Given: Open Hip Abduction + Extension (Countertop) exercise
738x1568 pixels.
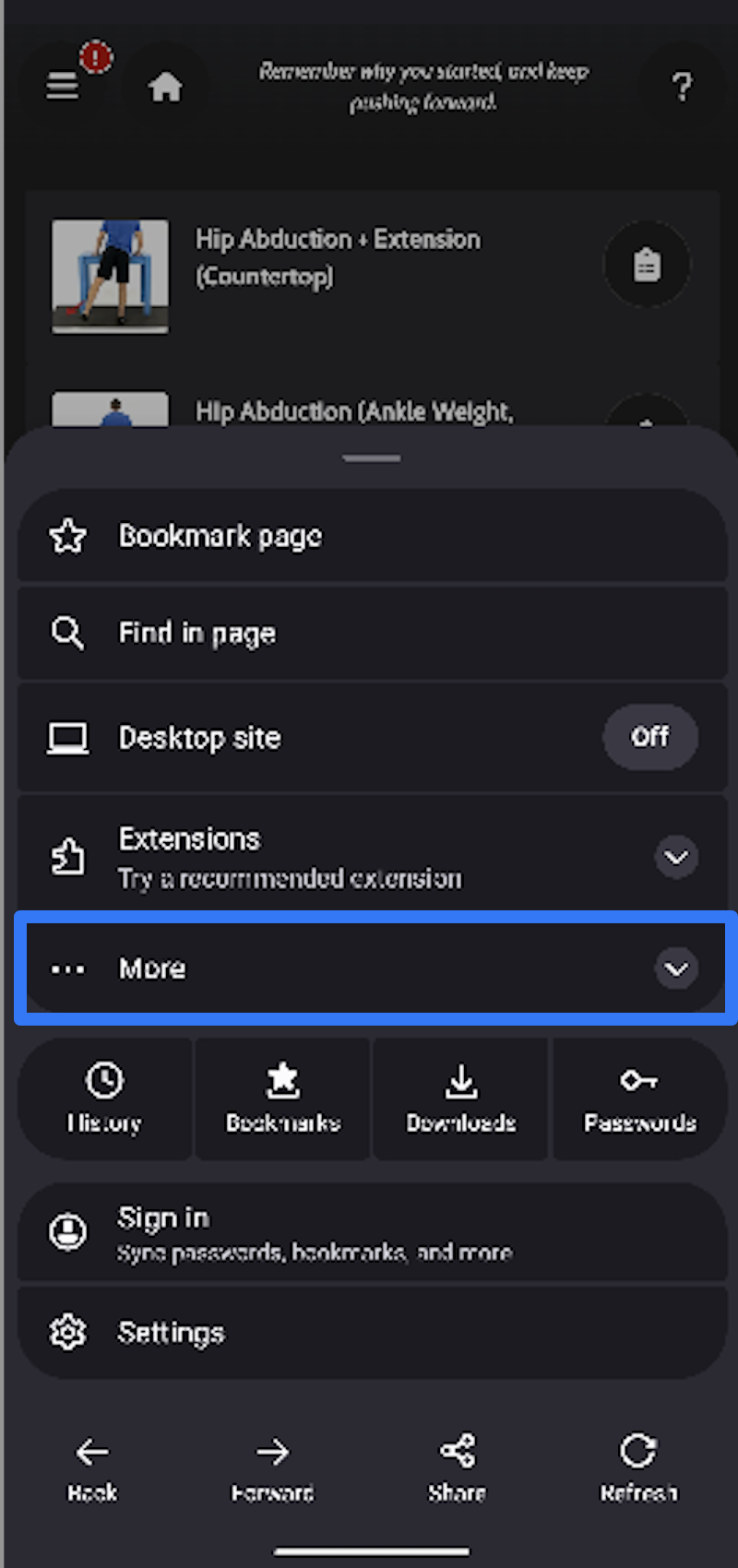Looking at the screenshot, I should point(338,258).
